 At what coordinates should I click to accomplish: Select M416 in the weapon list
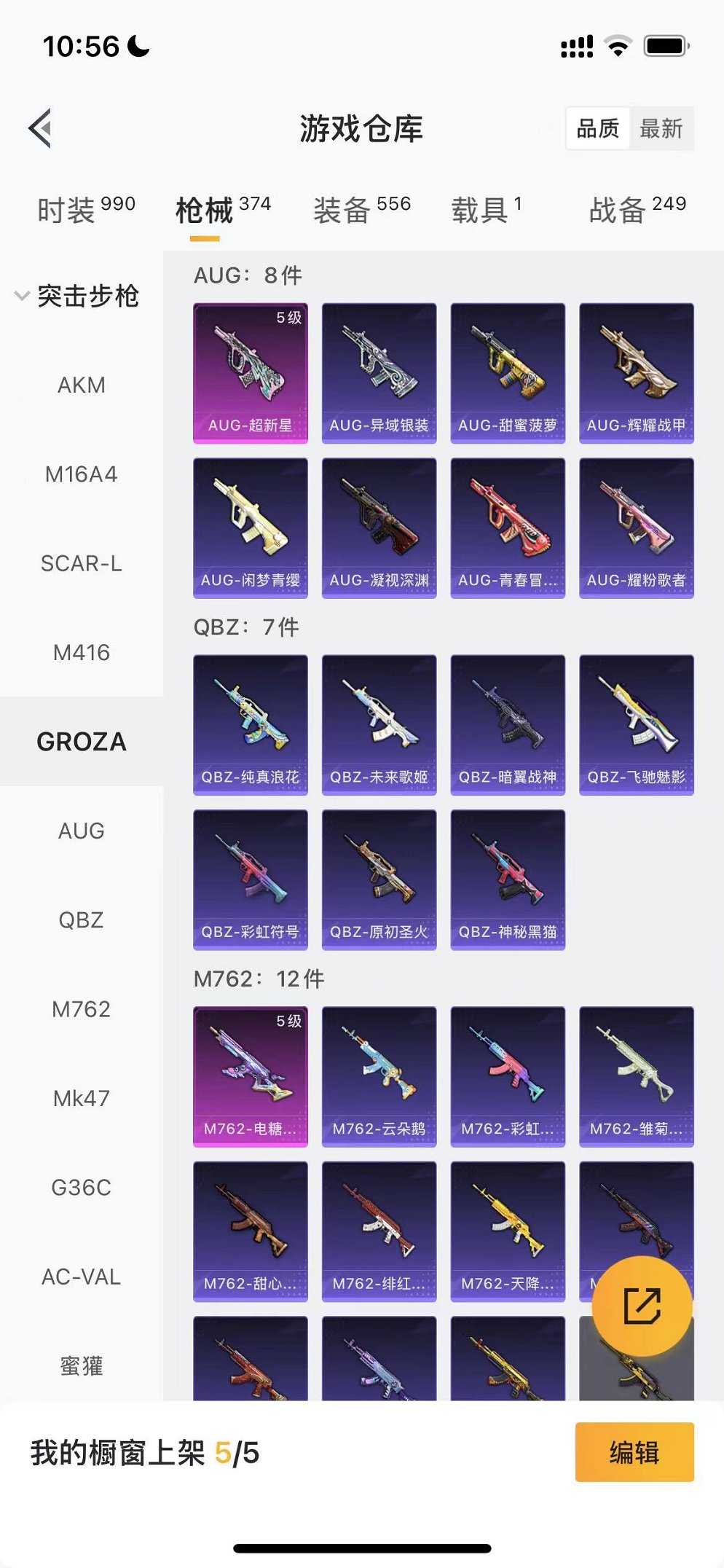pos(82,652)
